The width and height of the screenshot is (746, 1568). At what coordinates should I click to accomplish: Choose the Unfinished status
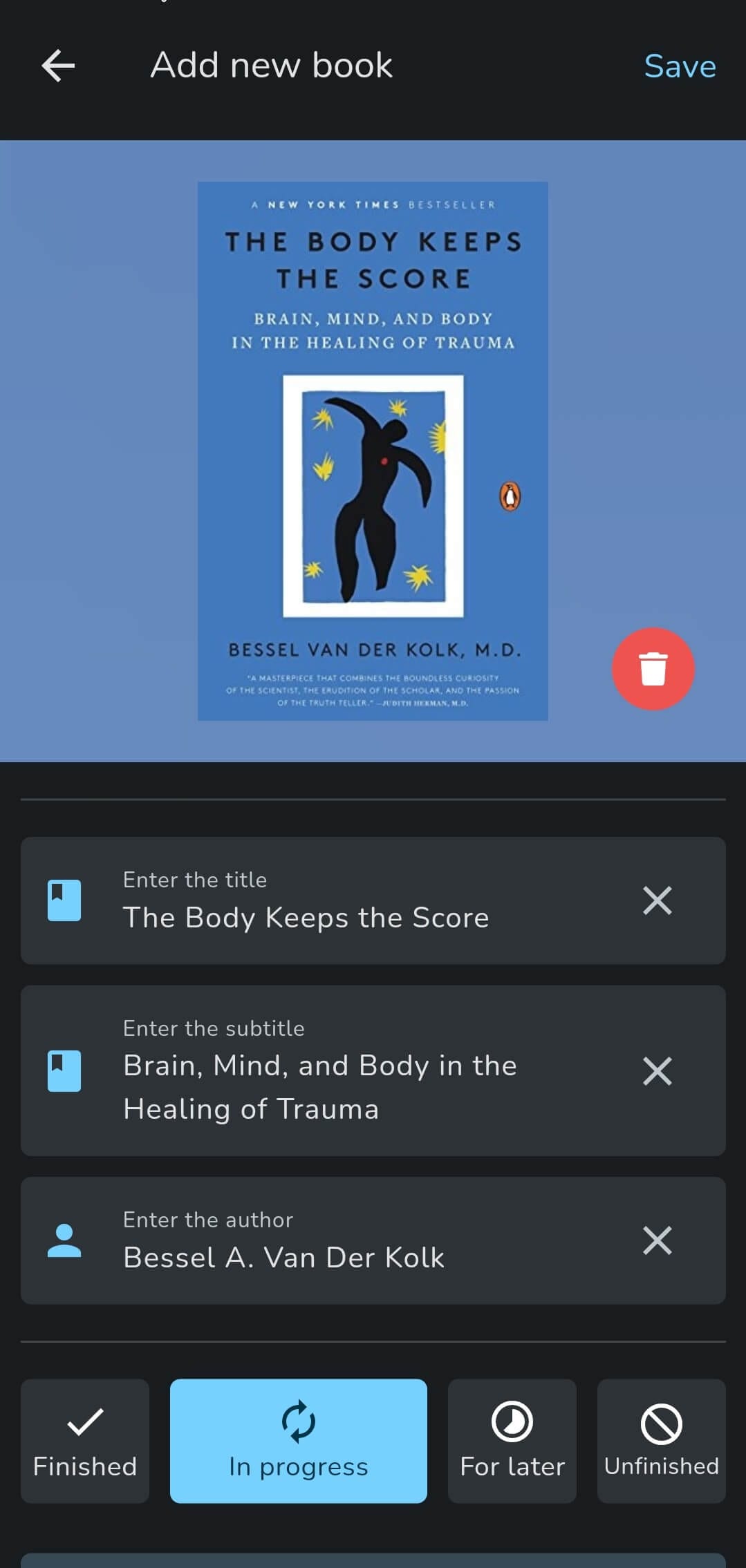(x=661, y=1441)
